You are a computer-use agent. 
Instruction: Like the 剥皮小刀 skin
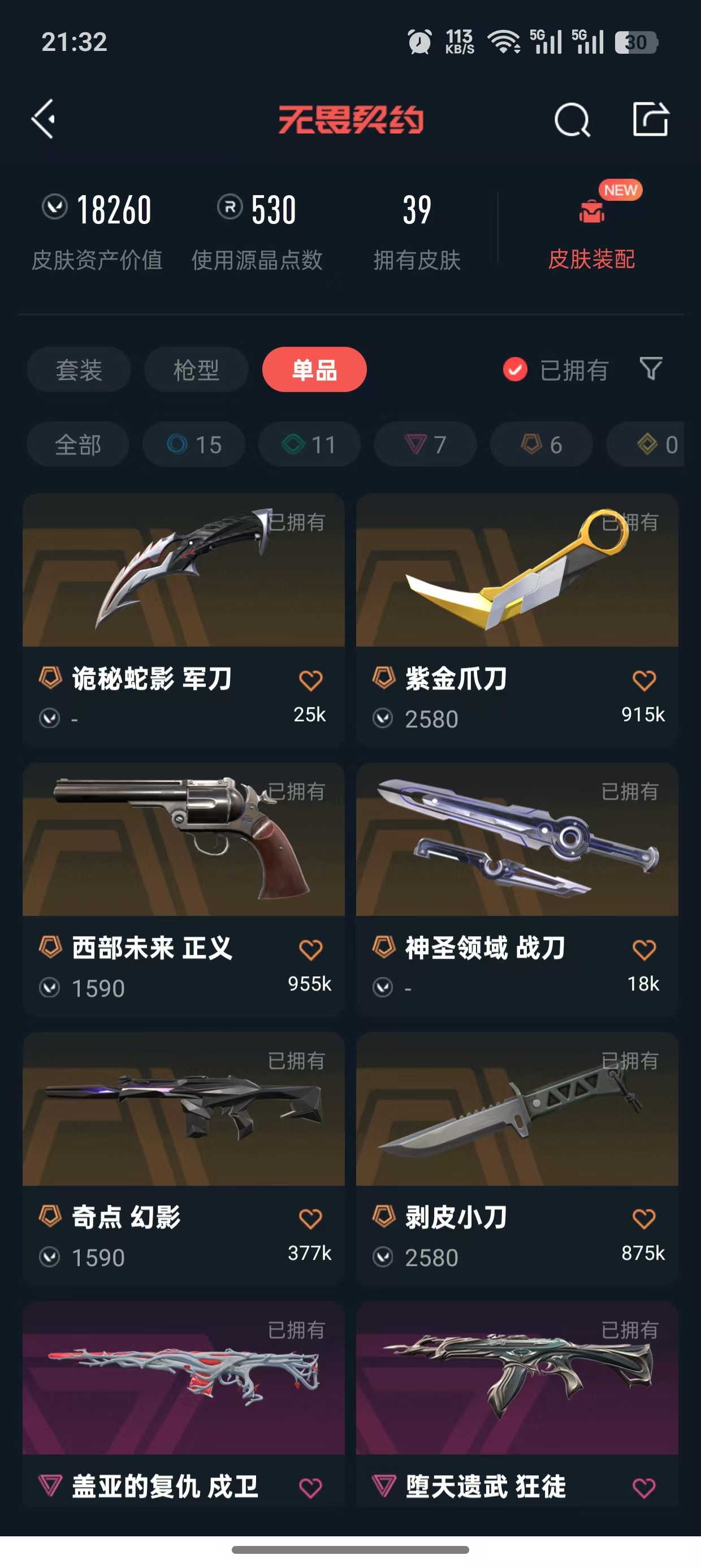644,1218
